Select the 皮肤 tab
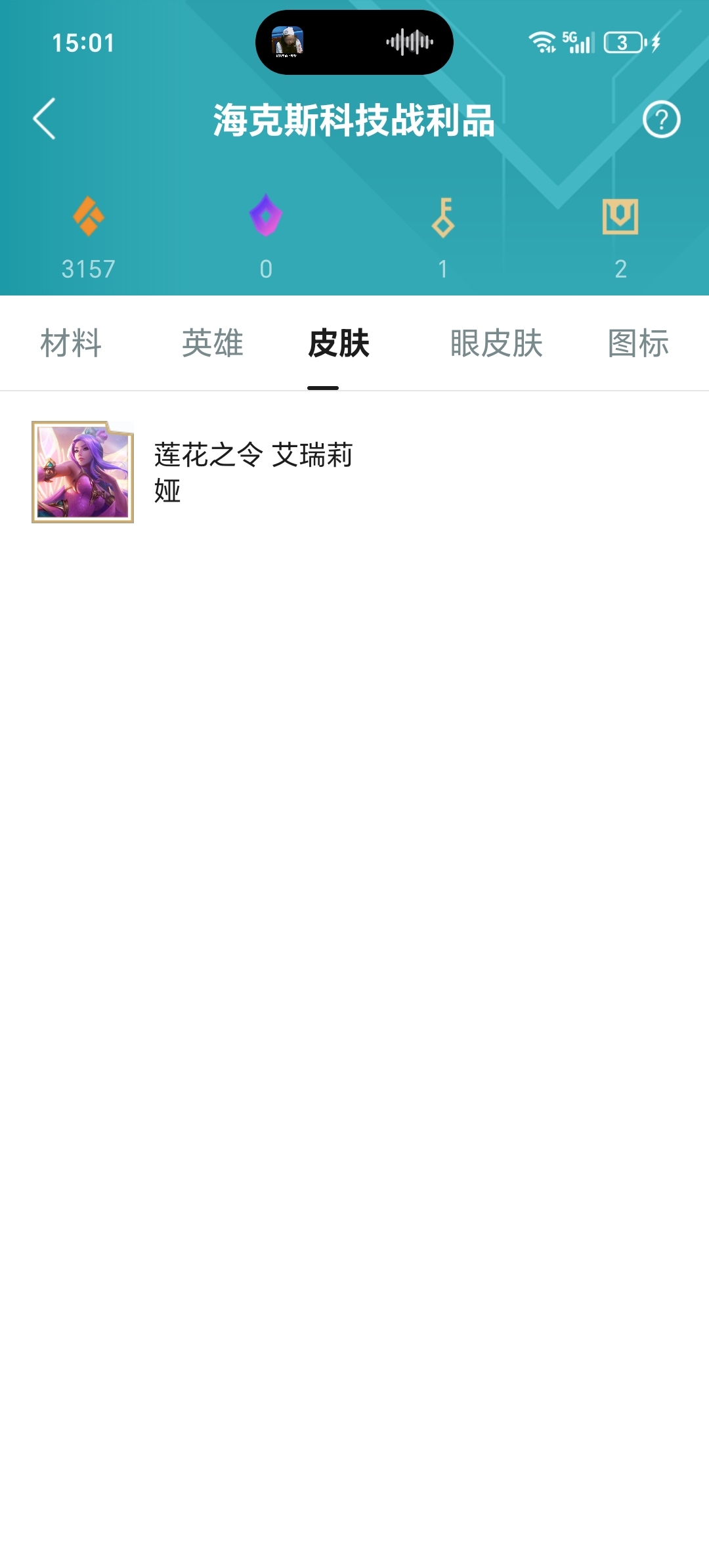 click(x=339, y=343)
